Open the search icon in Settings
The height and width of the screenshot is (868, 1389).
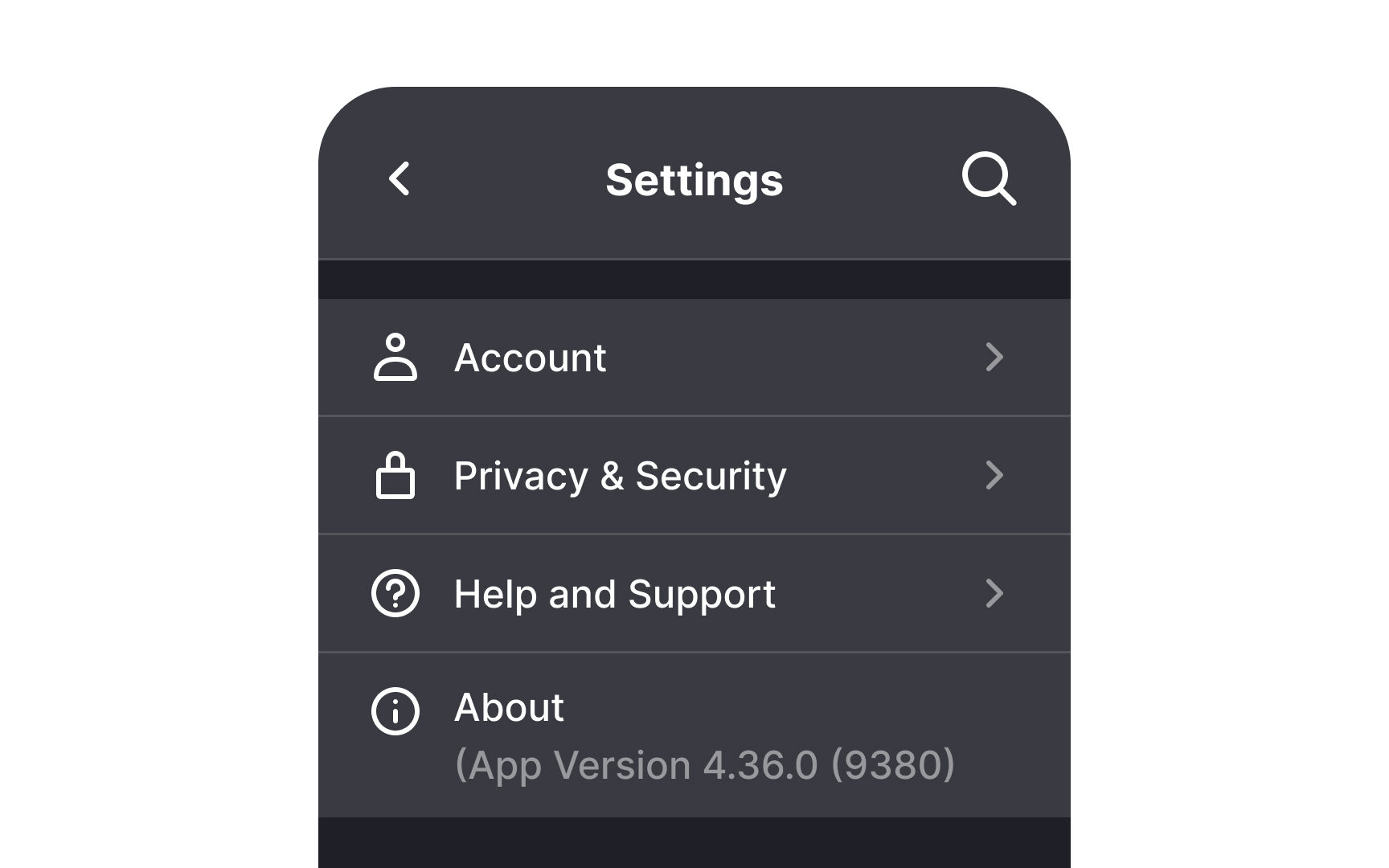tap(988, 178)
